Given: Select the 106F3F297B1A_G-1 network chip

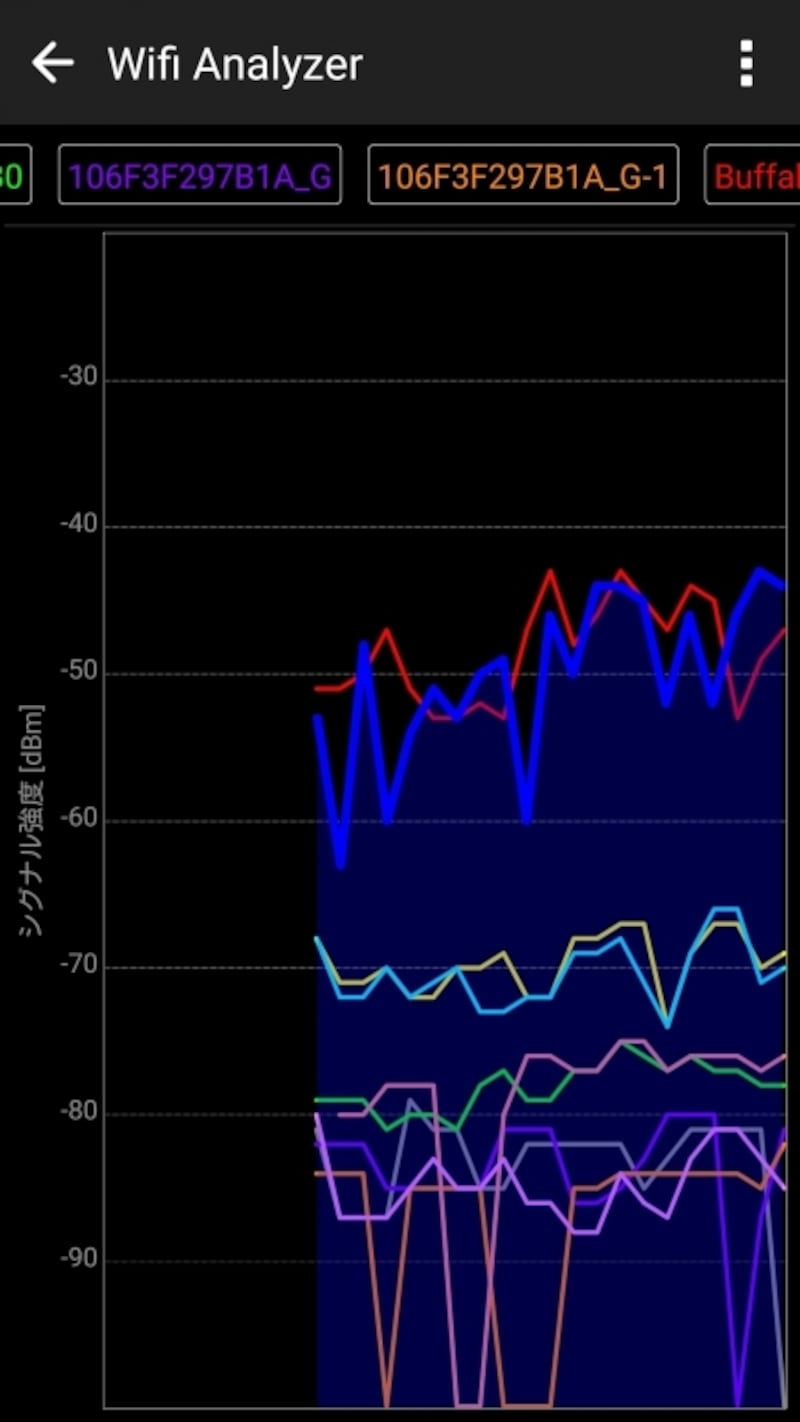Looking at the screenshot, I should point(523,176).
